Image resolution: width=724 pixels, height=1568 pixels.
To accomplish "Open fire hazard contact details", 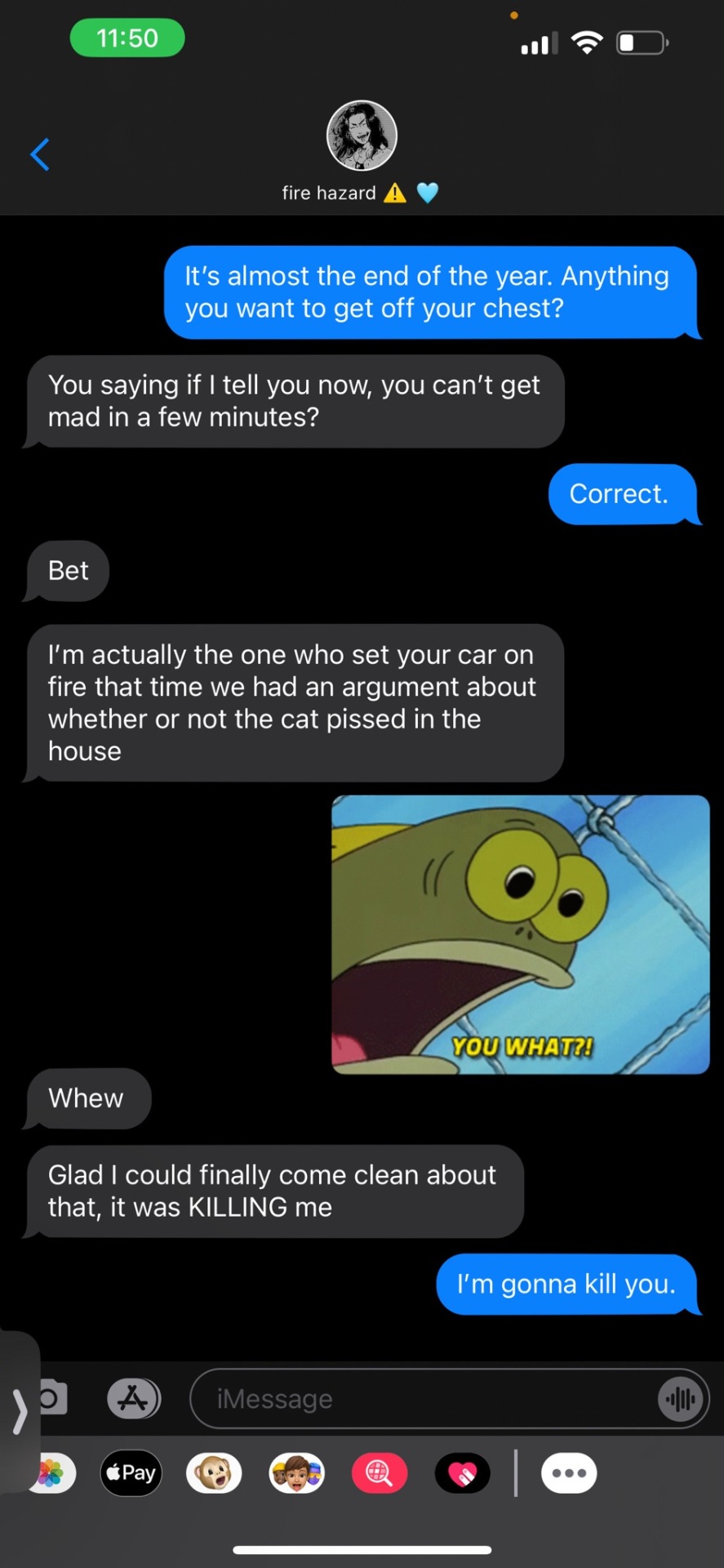I will coord(362,151).
